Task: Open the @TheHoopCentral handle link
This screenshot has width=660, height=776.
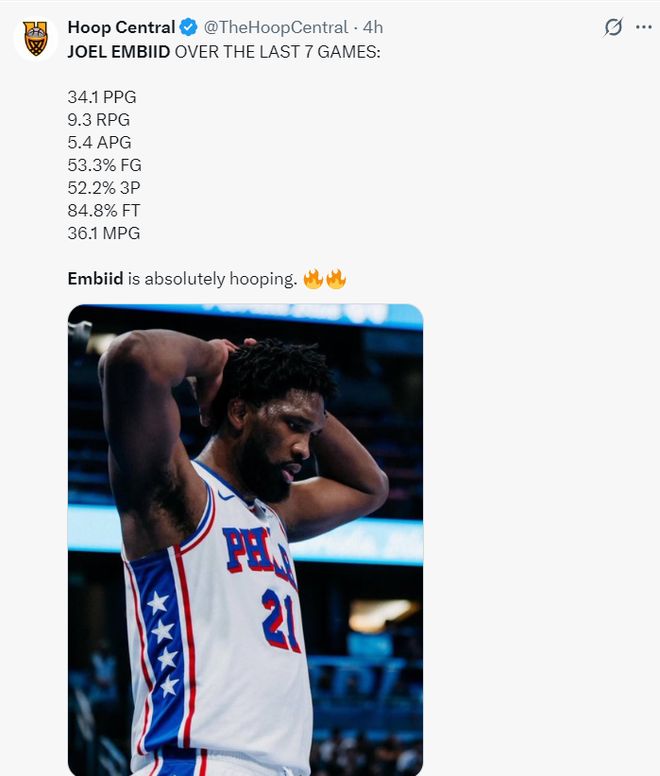Action: (276, 27)
